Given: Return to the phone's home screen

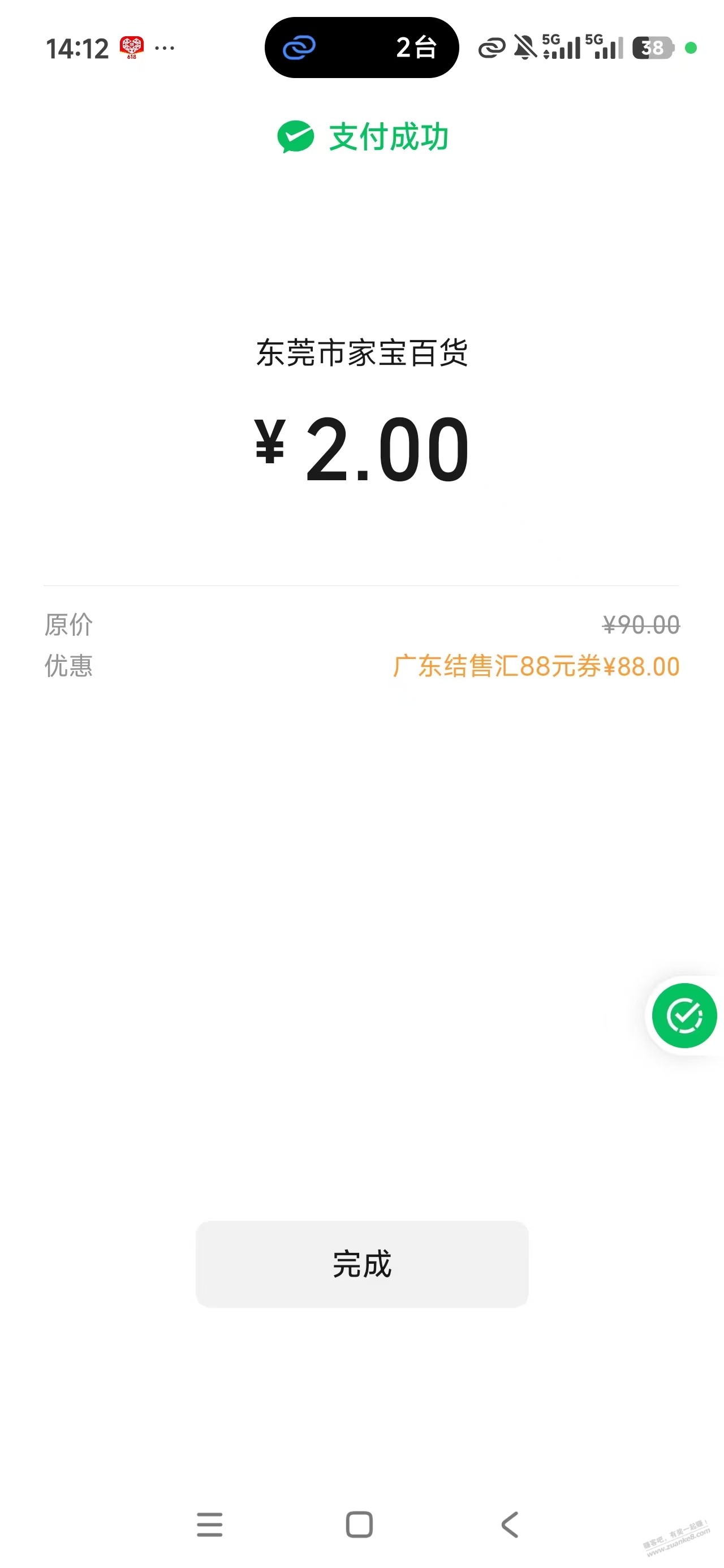Looking at the screenshot, I should point(359,1524).
